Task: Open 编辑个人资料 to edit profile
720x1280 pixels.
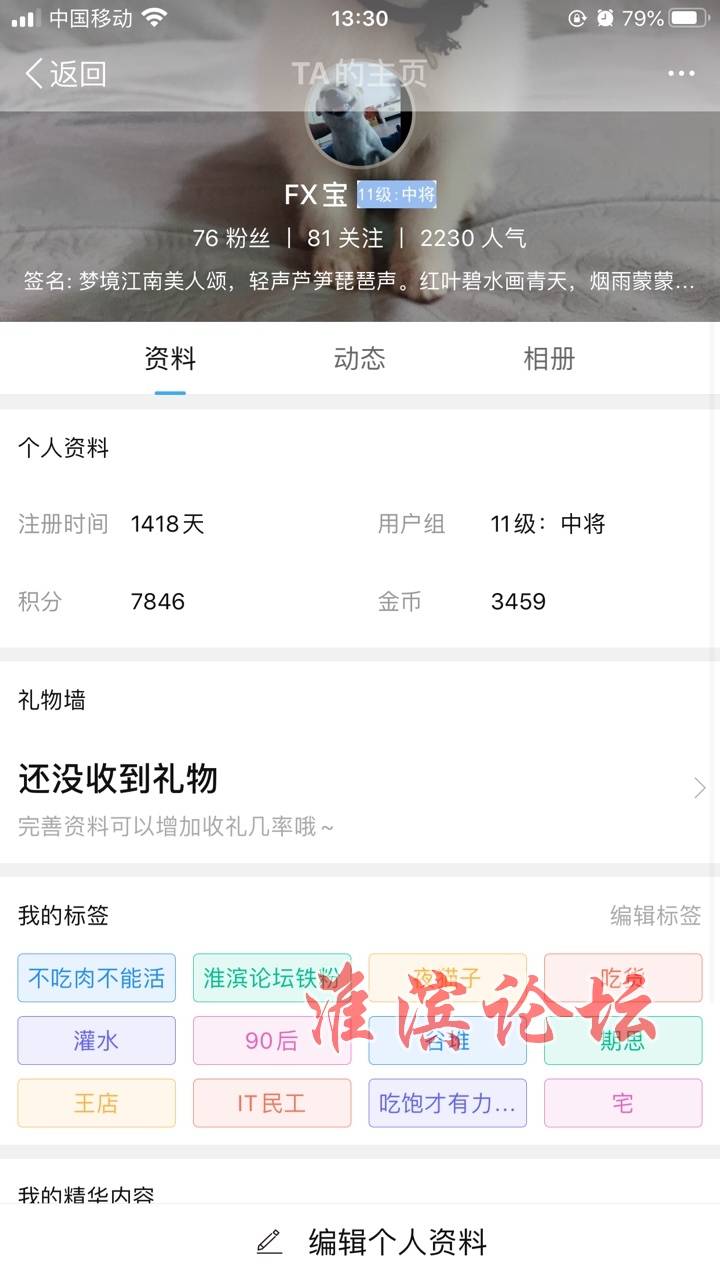Action: coord(372,1243)
